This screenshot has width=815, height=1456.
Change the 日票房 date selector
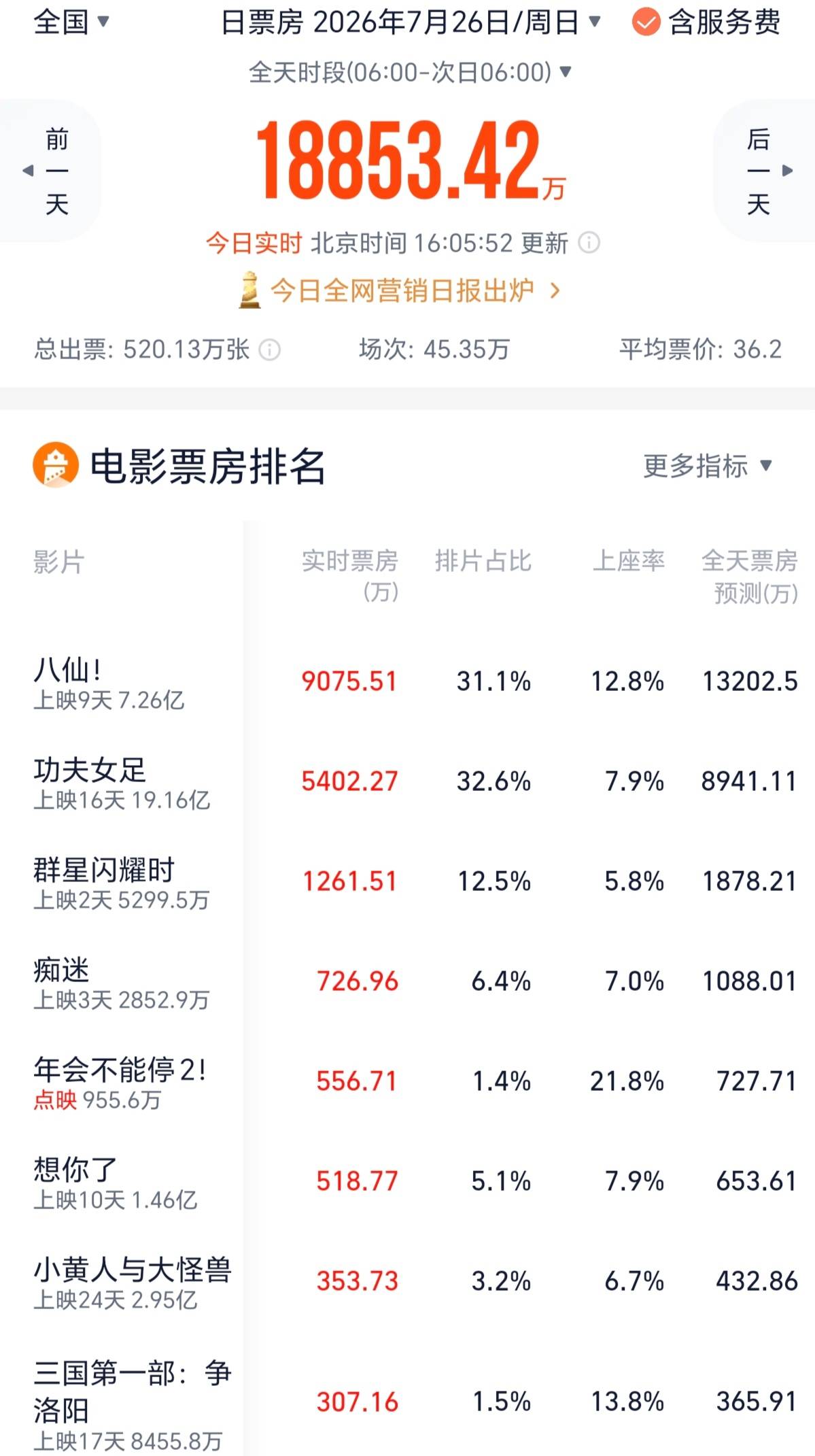pos(411,22)
